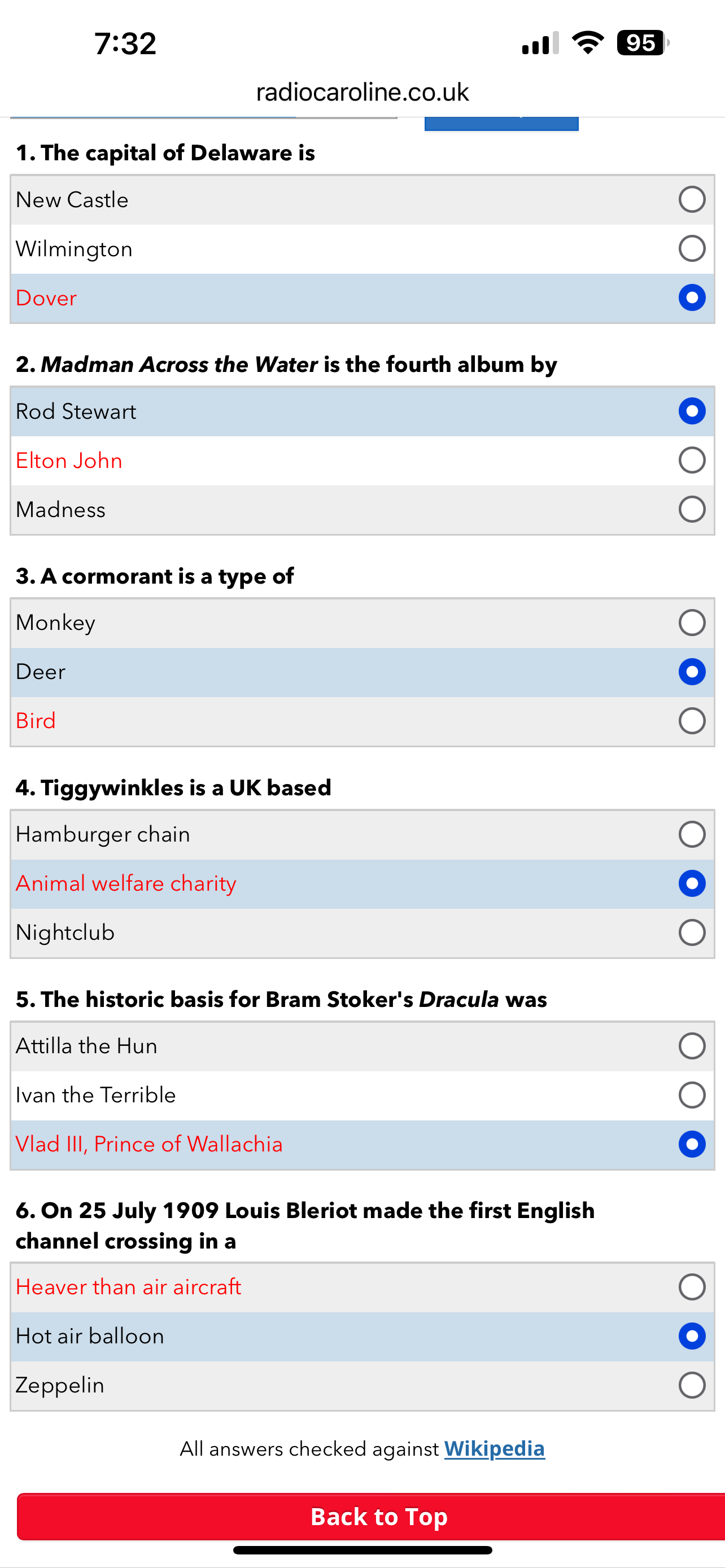Open the Wikipedia link
Viewport: 725px width, 1568px height.
click(494, 1449)
